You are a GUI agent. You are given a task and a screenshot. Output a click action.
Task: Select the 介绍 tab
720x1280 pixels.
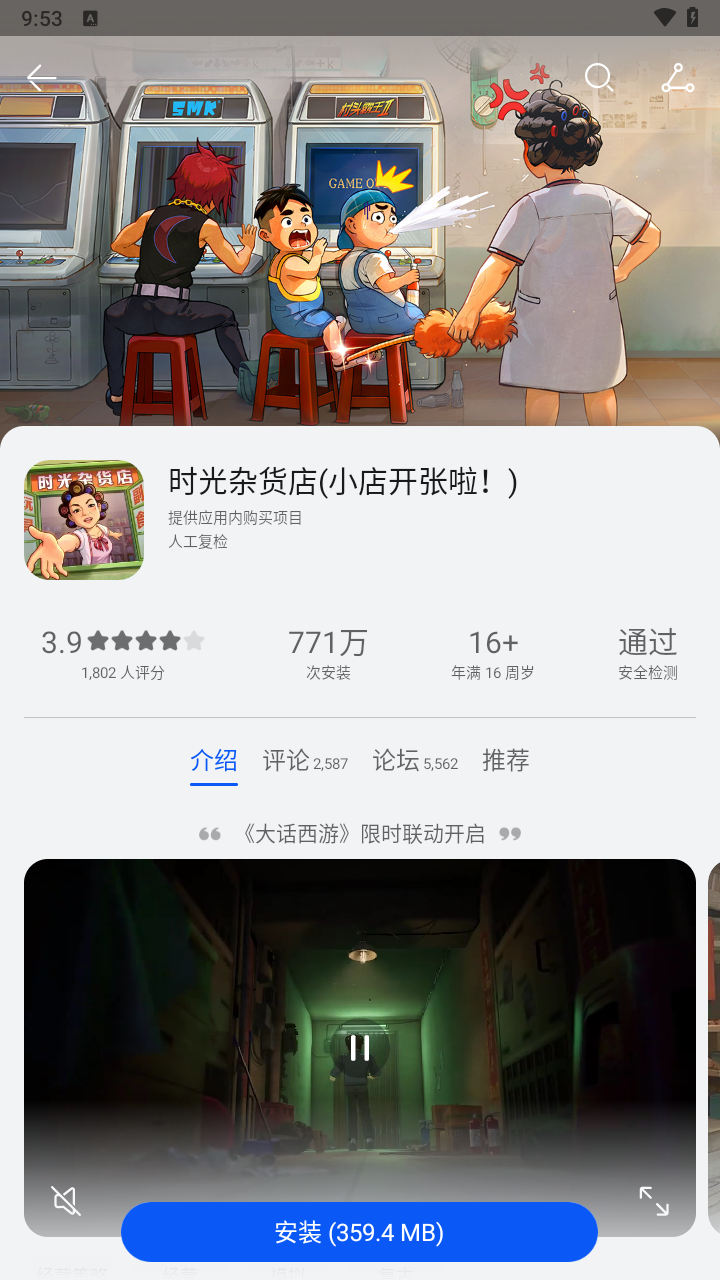pyautogui.click(x=214, y=761)
